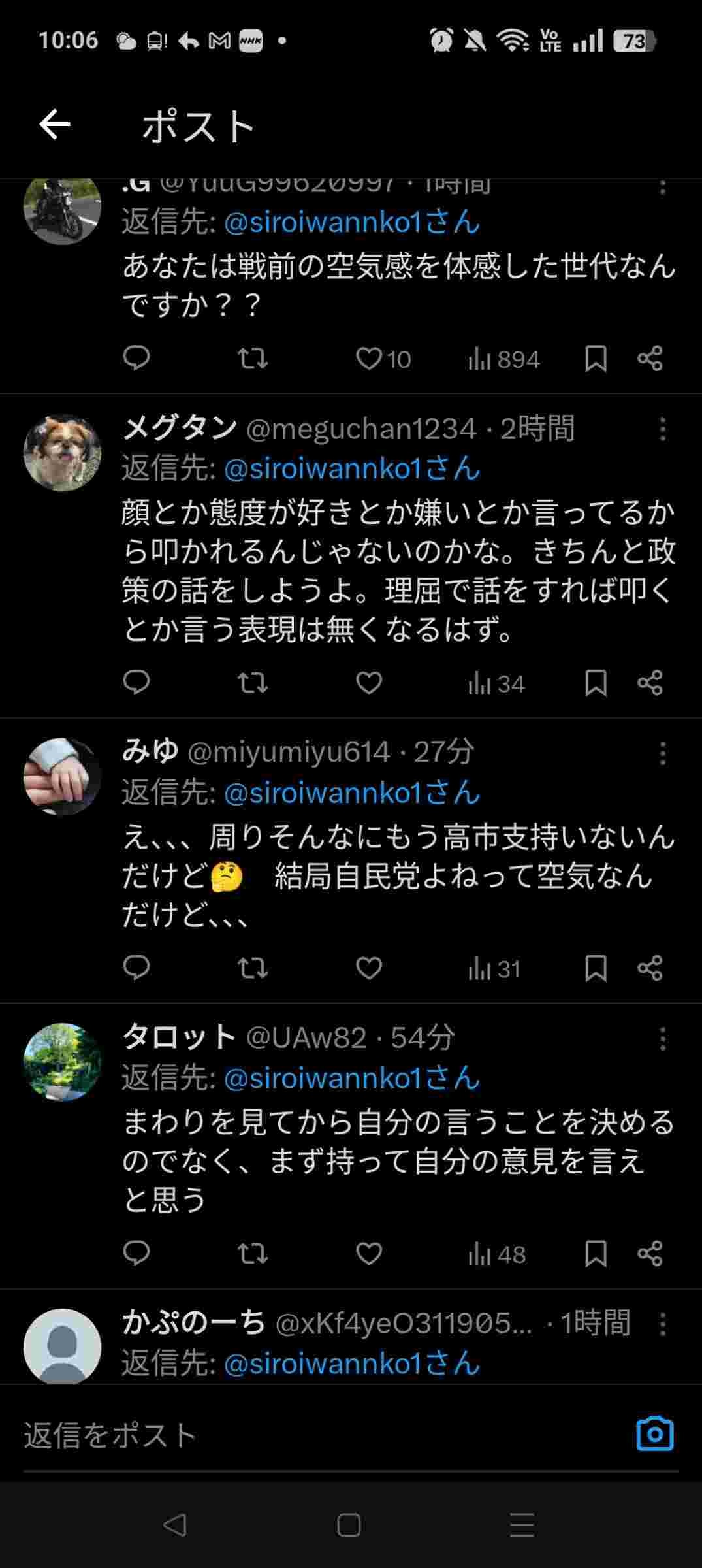Like タロット's reply
The image size is (702, 1568).
point(369,1253)
